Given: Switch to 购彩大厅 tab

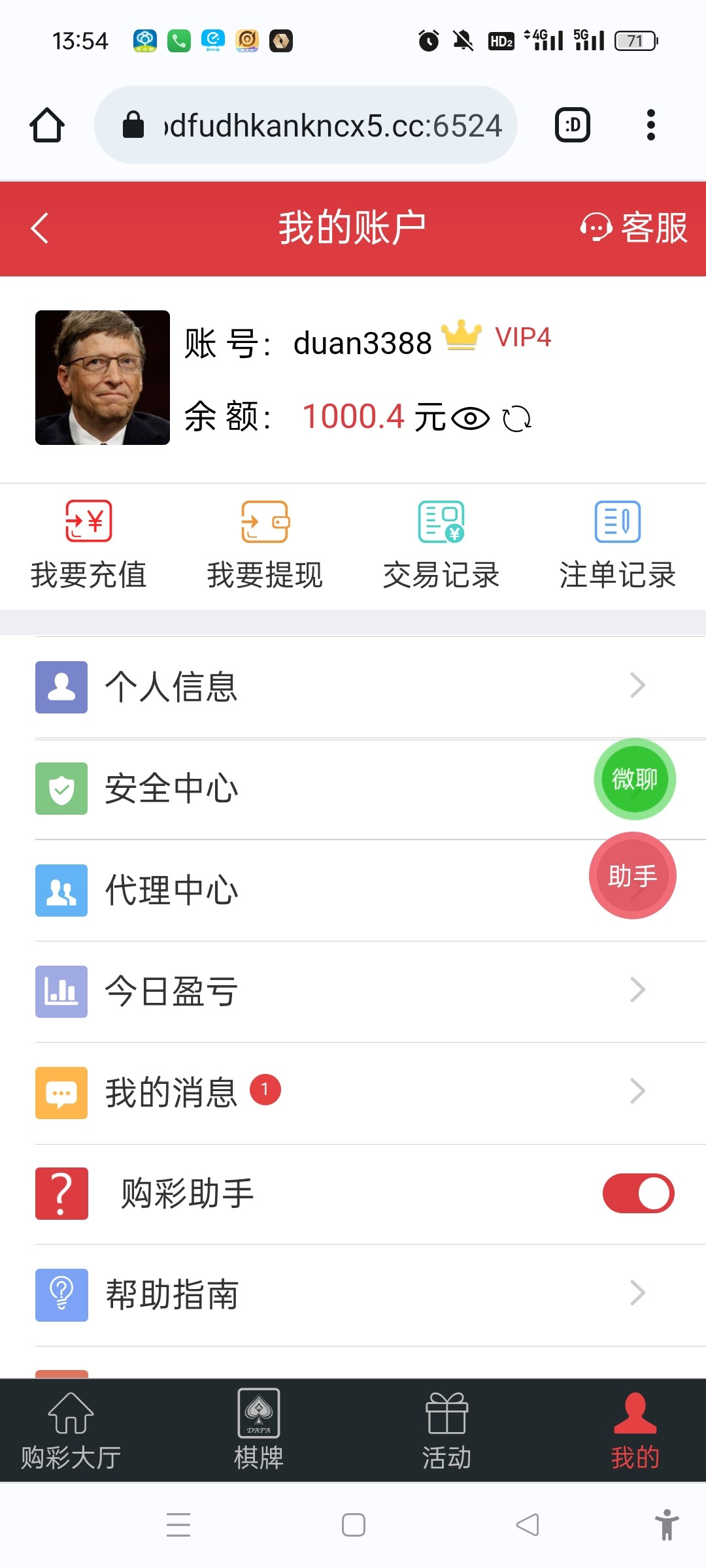Looking at the screenshot, I should [x=71, y=1429].
